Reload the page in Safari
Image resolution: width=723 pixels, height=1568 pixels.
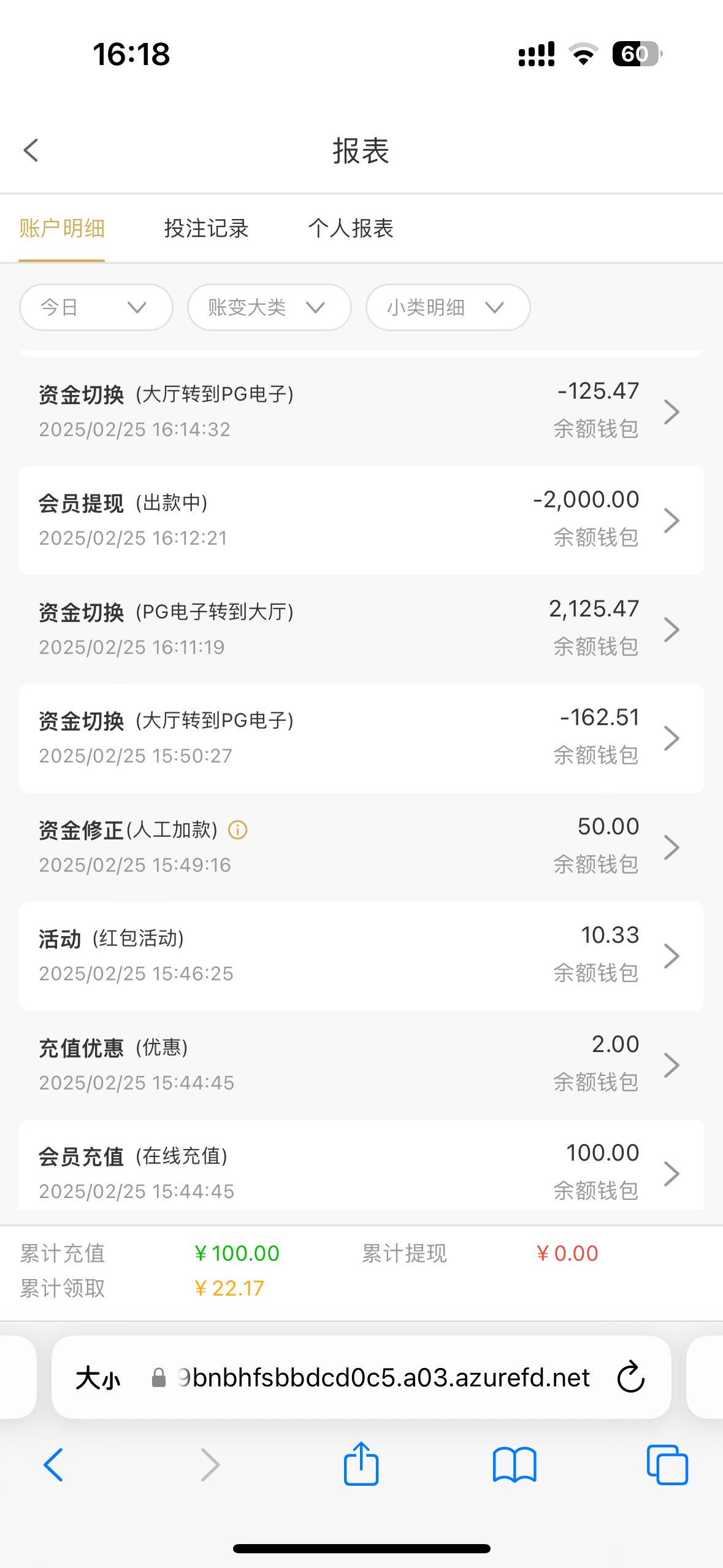[x=630, y=1378]
